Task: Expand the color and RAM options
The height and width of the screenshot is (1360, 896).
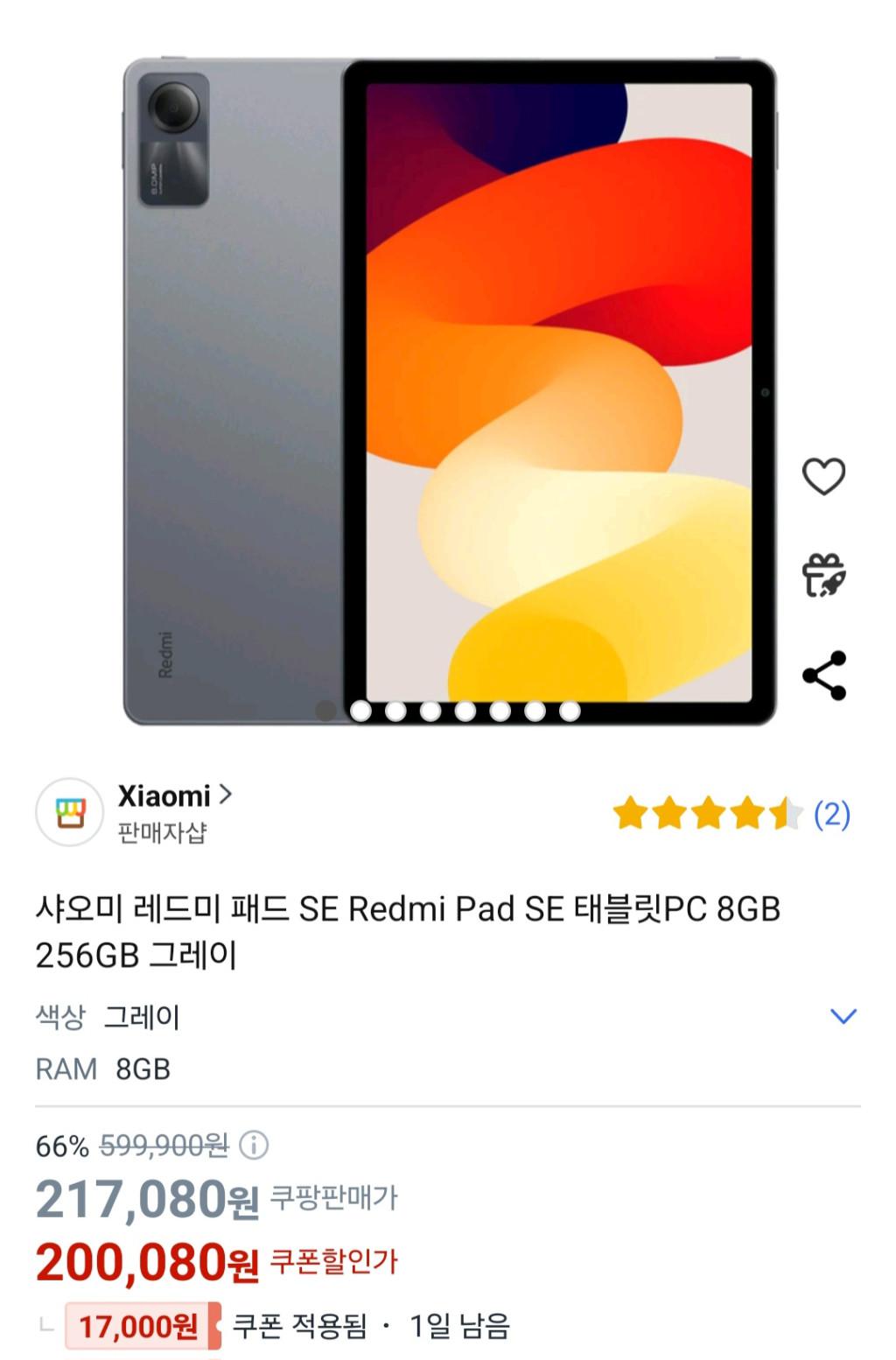Action: point(843,1016)
